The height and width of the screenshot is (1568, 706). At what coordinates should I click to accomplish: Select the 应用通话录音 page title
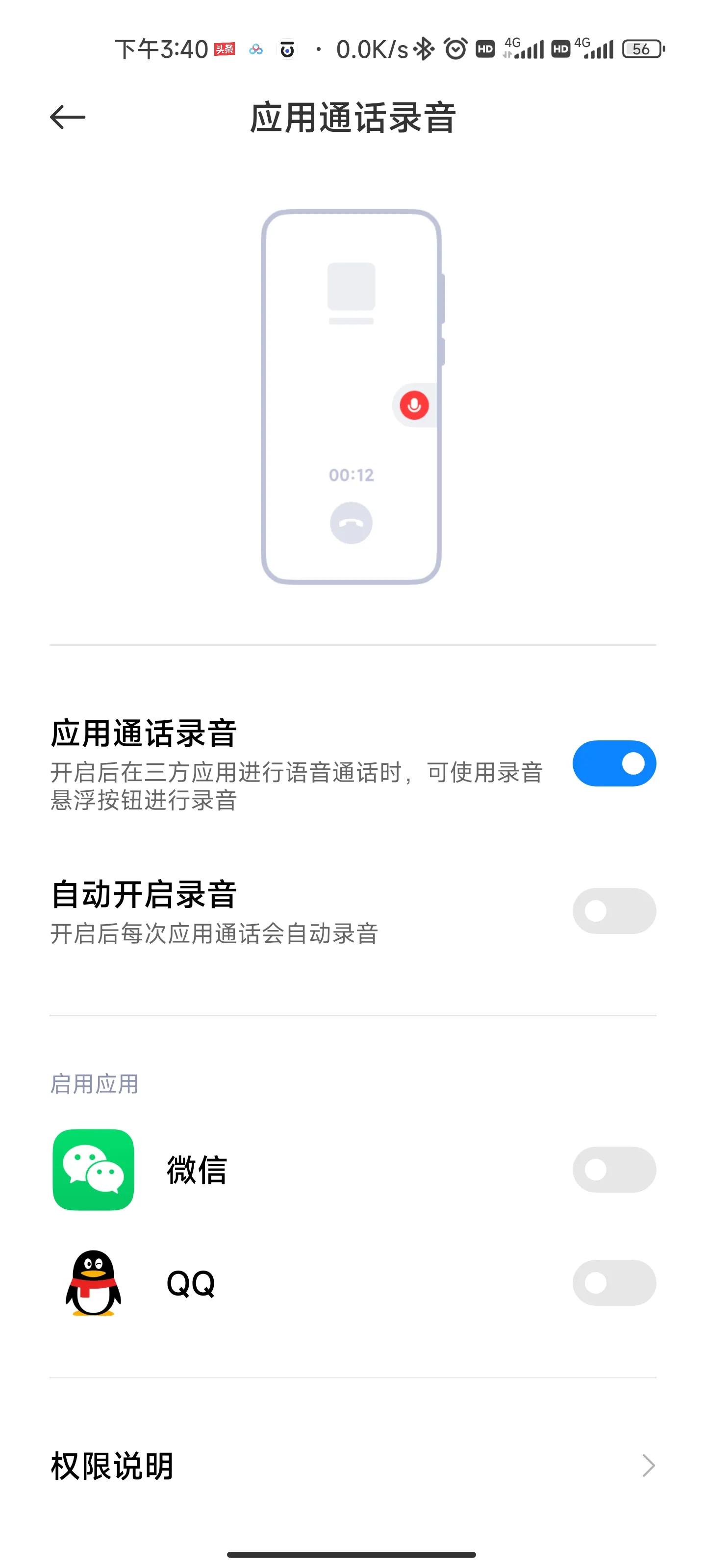point(353,117)
